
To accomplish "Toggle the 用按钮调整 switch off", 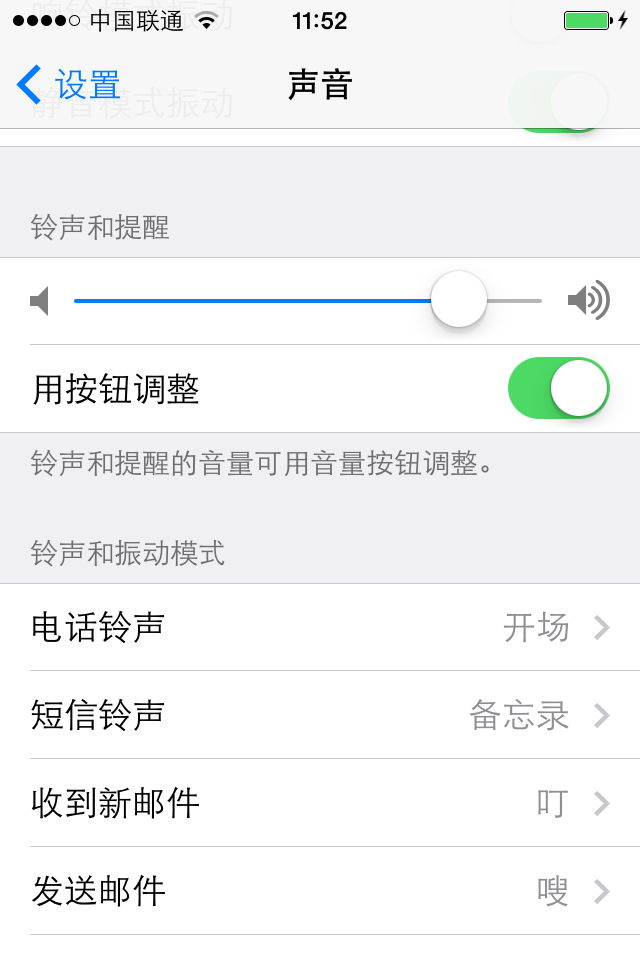I will pyautogui.click(x=558, y=388).
